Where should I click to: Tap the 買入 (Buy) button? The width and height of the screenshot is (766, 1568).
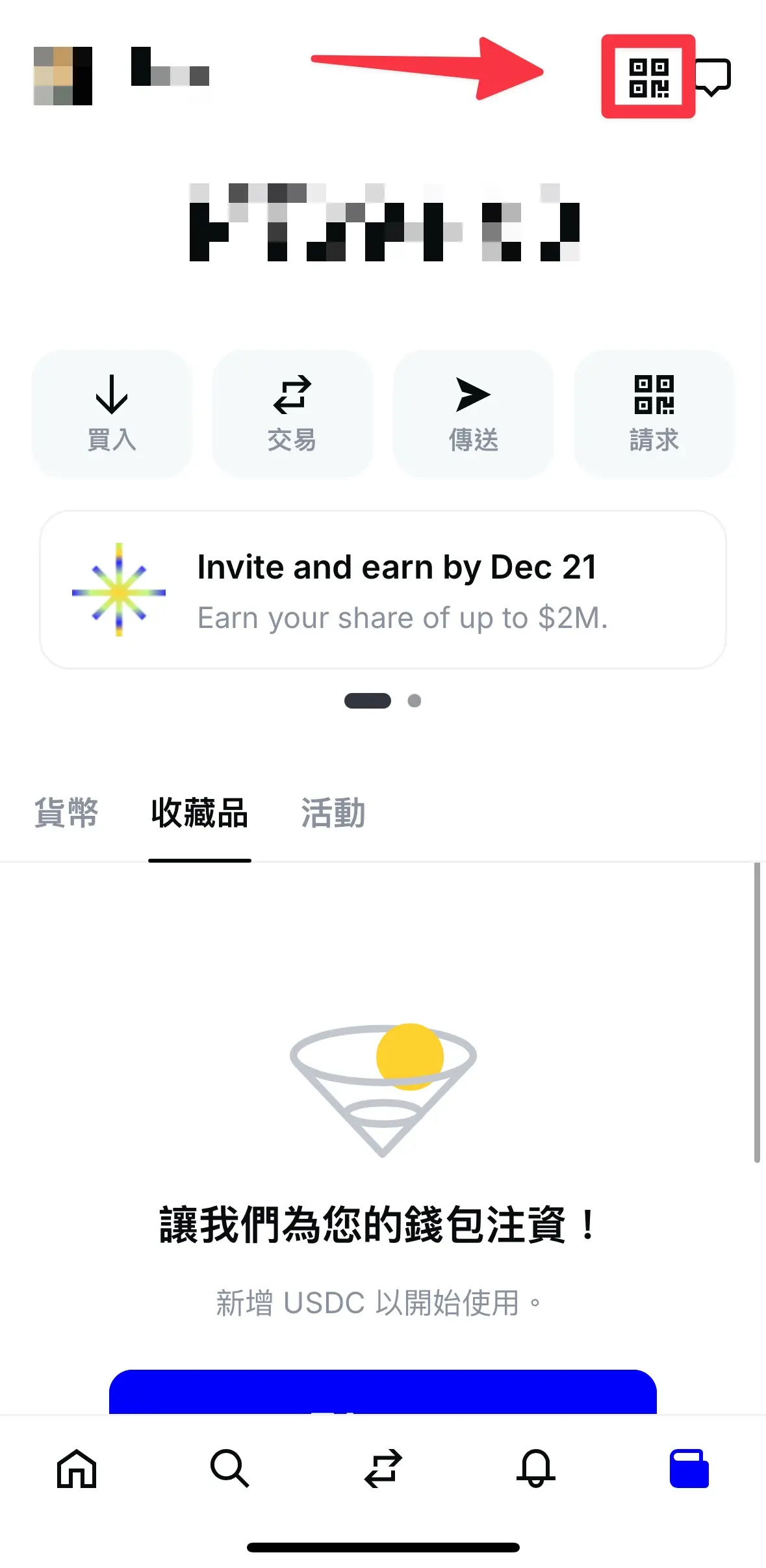click(112, 413)
